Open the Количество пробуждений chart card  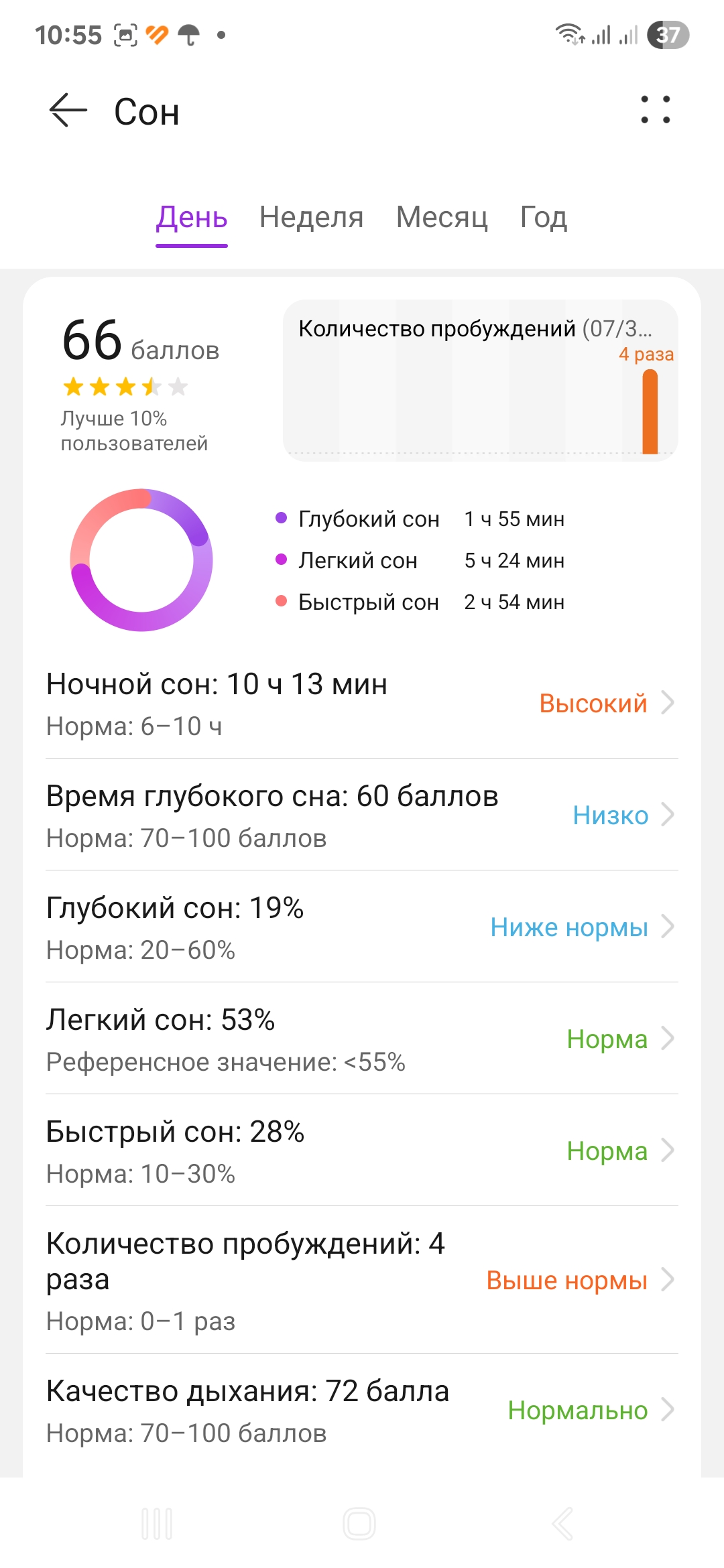click(481, 380)
